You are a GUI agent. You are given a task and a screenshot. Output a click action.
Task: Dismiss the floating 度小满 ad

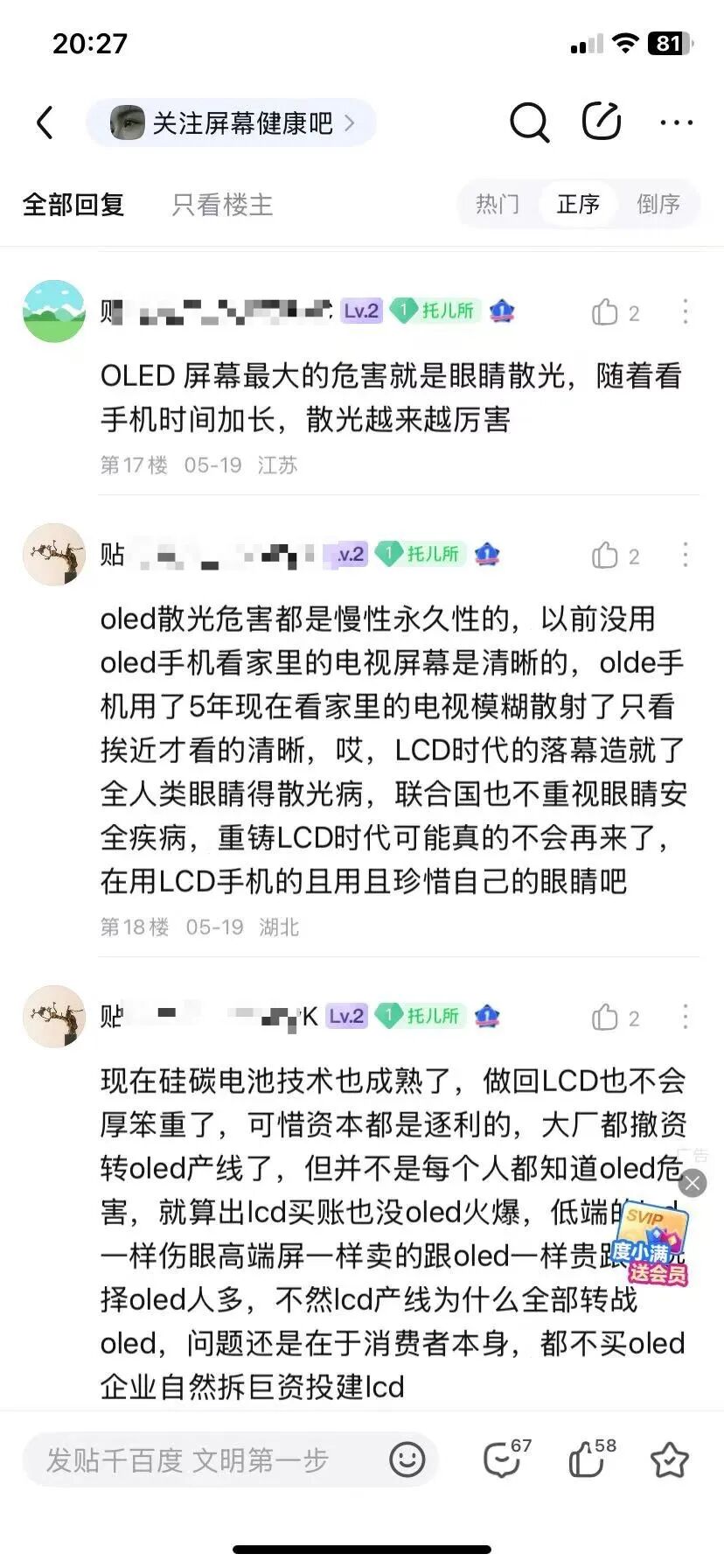(693, 1184)
